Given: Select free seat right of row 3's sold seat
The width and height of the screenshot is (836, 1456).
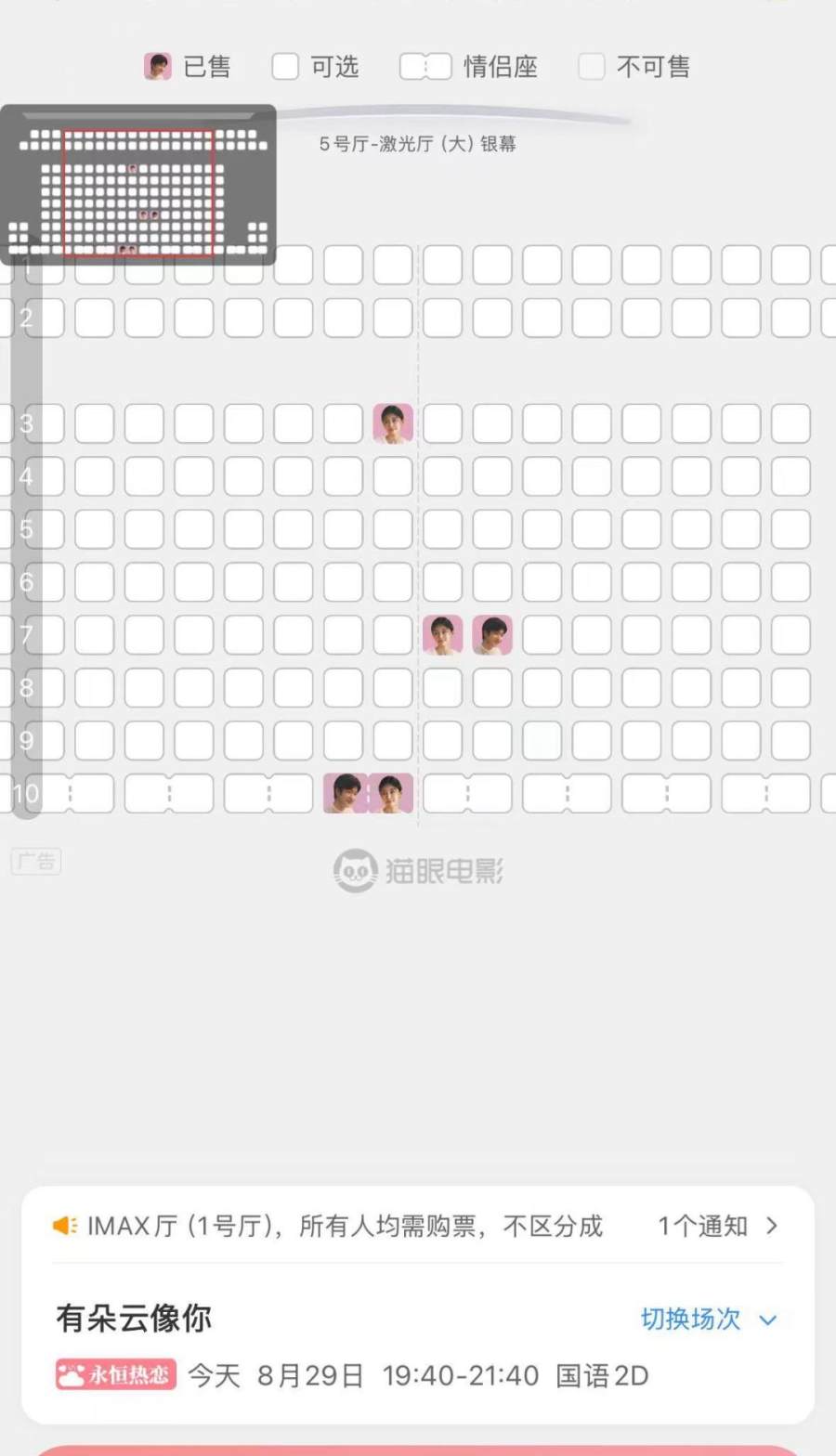Looking at the screenshot, I should tap(442, 423).
